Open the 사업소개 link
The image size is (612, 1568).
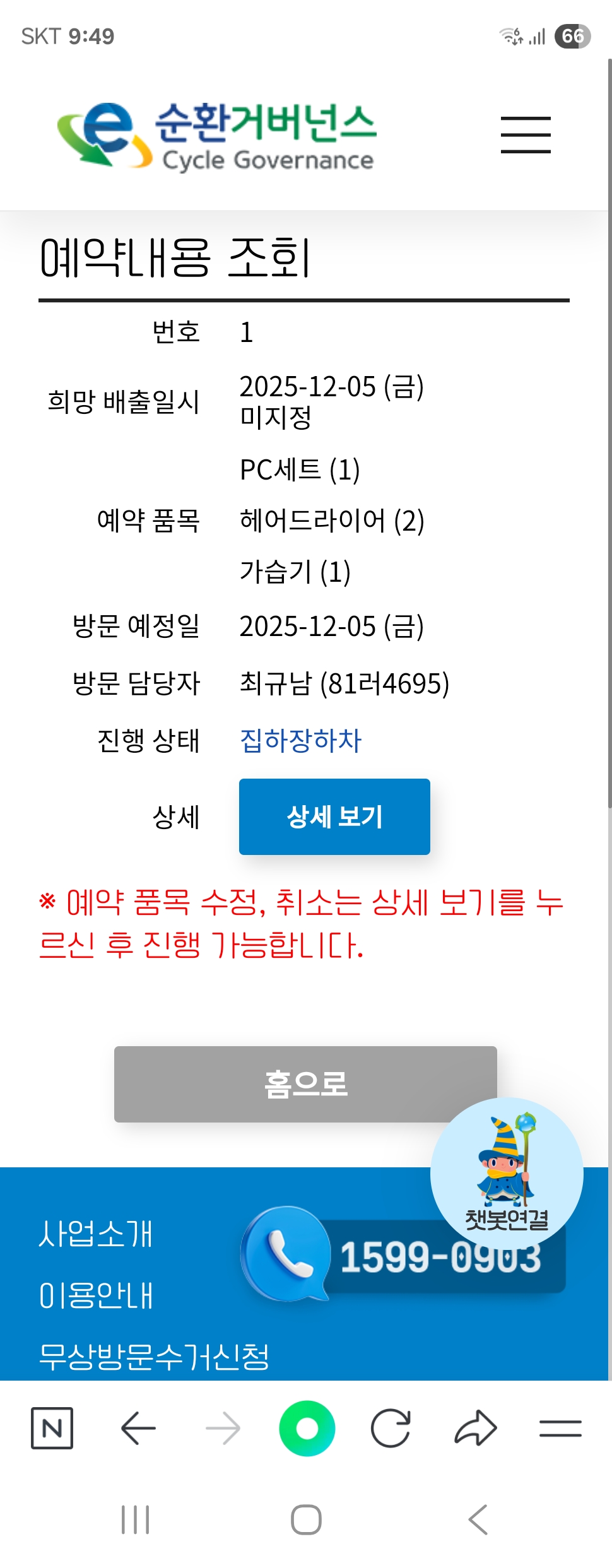[x=95, y=1234]
